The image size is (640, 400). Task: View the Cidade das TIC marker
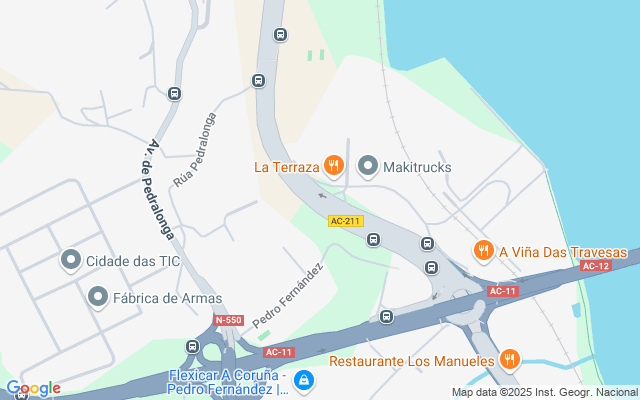(71, 261)
